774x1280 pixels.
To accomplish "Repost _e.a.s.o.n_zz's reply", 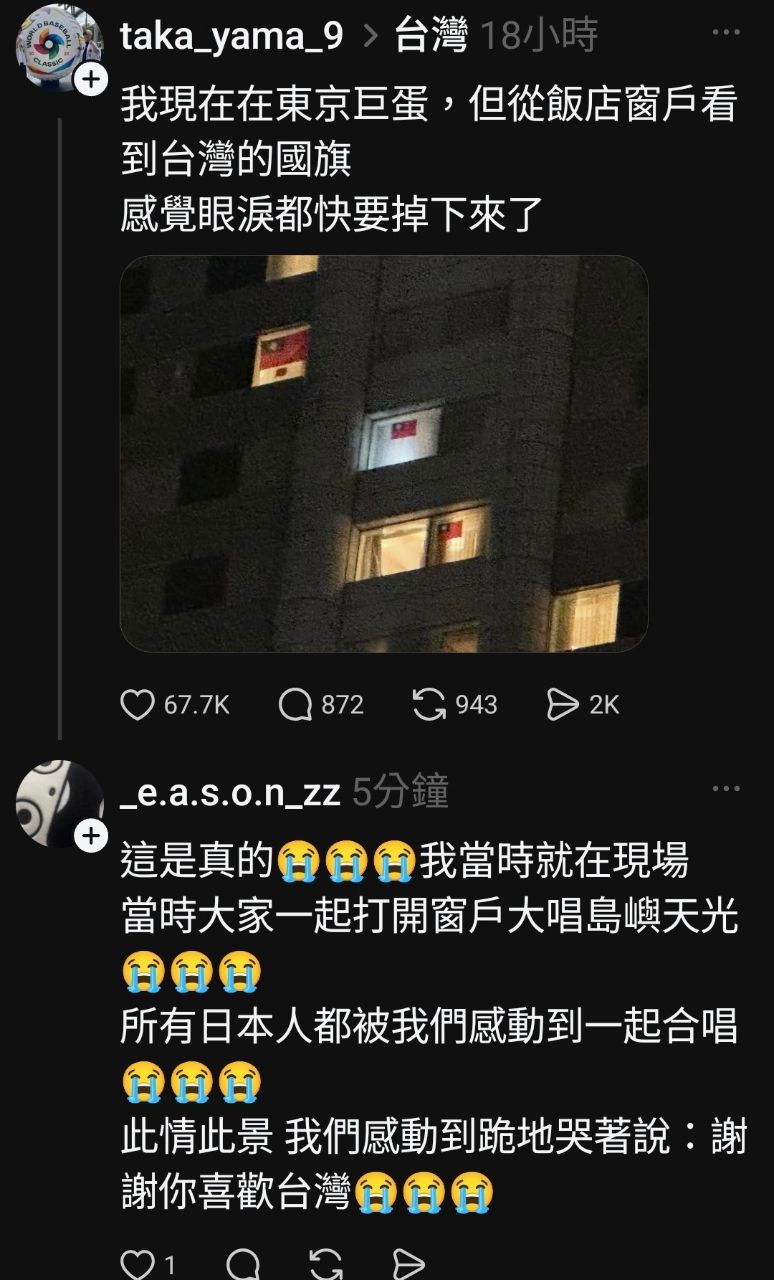I will point(327,1264).
